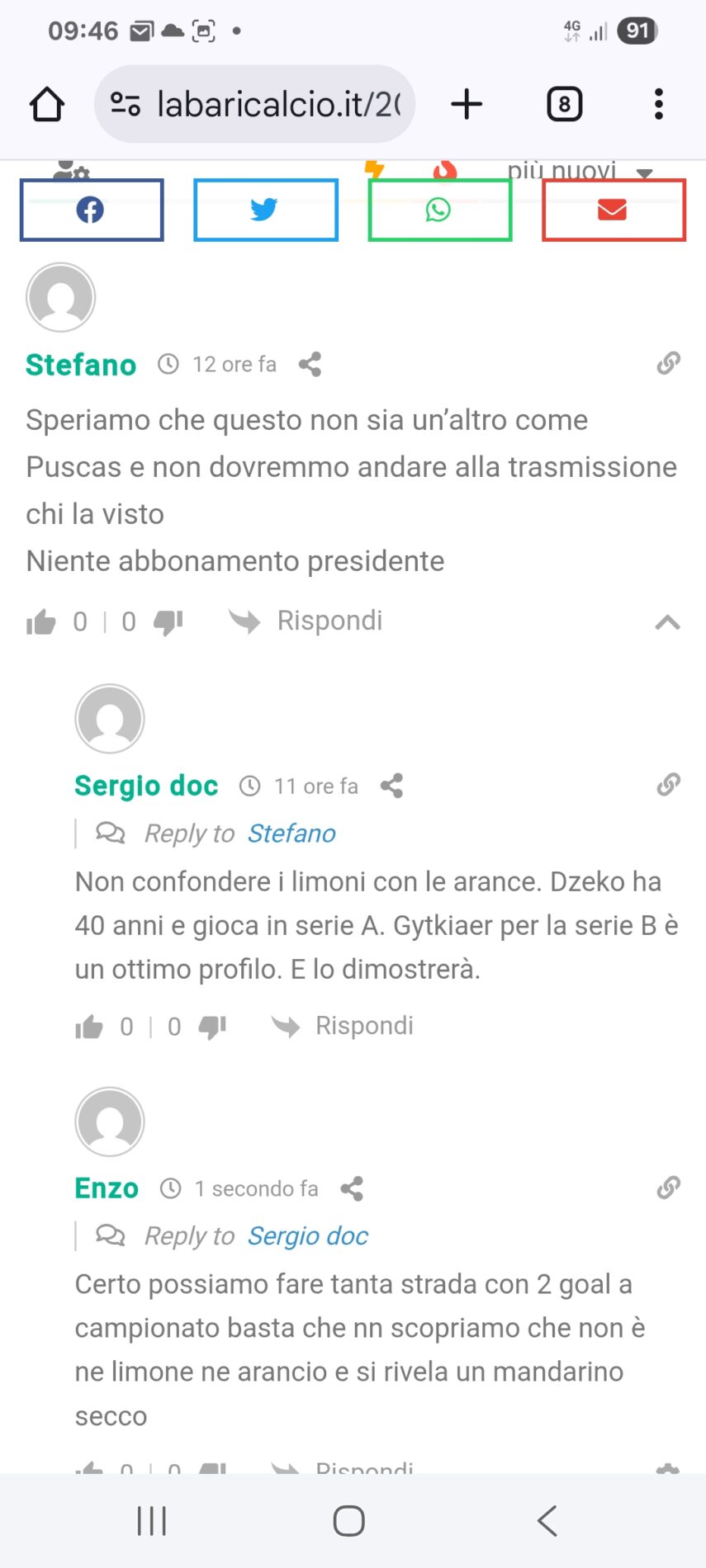Go to the browser home page

47,105
